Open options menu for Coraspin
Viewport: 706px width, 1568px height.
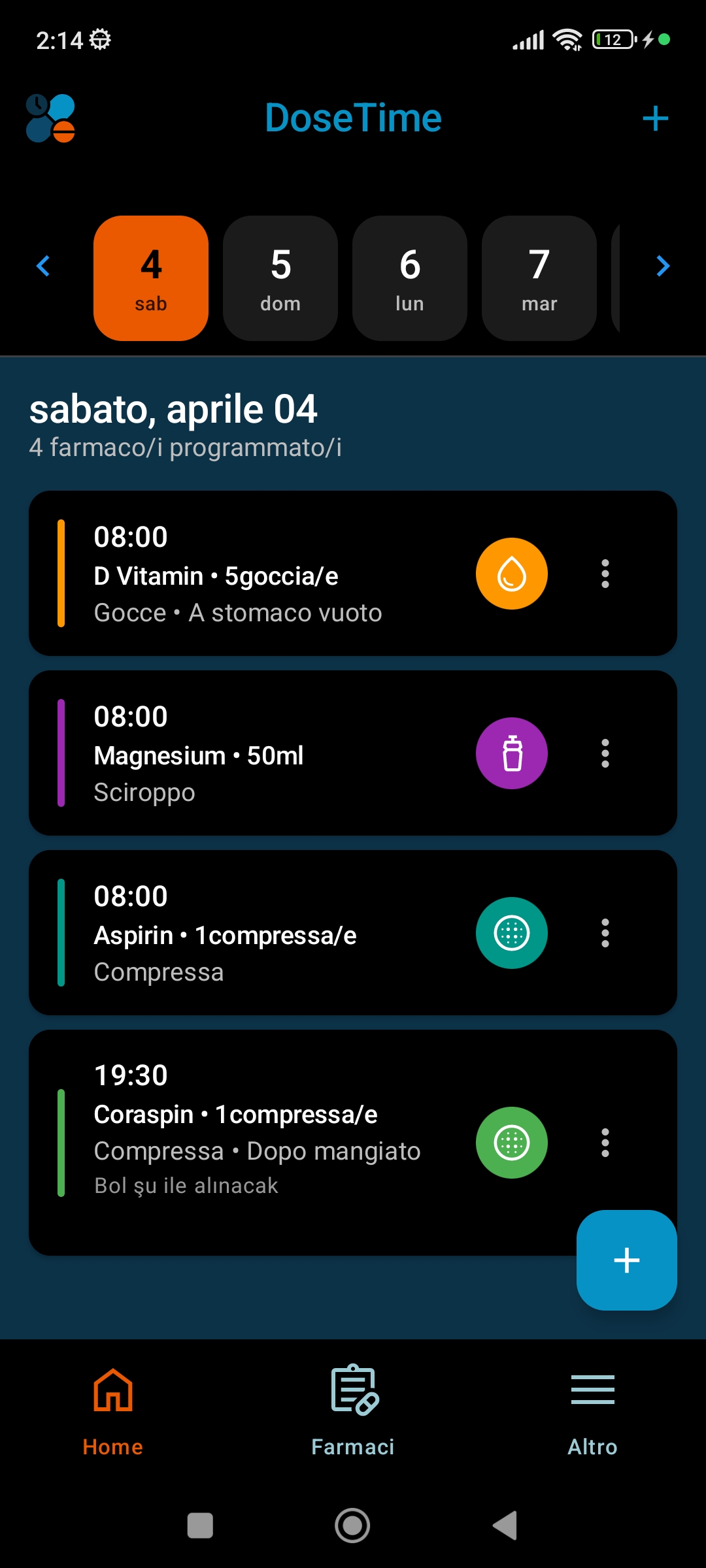605,1143
